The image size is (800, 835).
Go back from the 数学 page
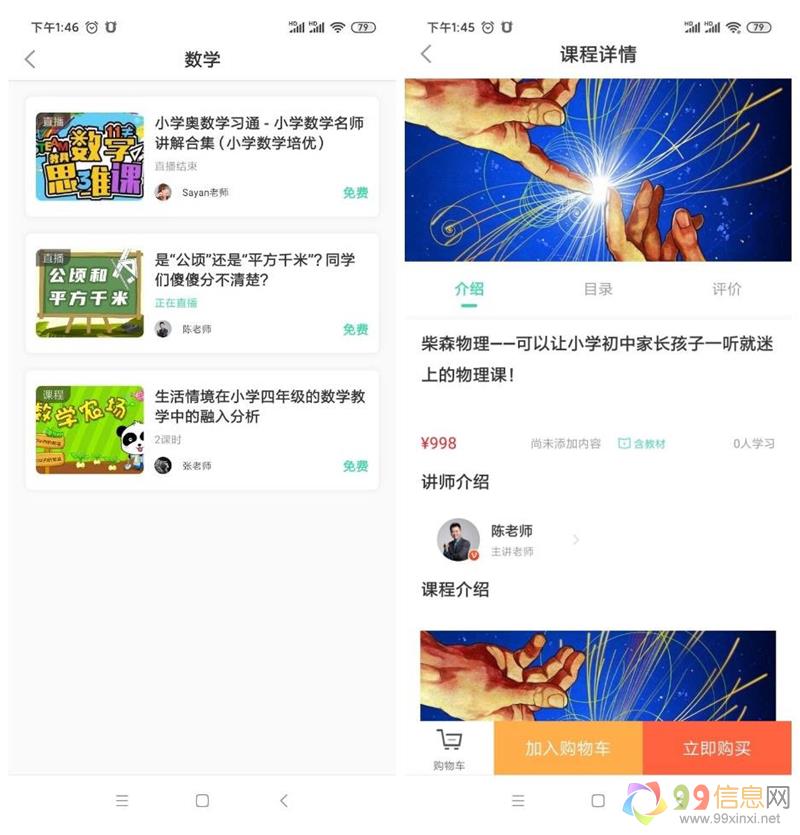click(30, 59)
